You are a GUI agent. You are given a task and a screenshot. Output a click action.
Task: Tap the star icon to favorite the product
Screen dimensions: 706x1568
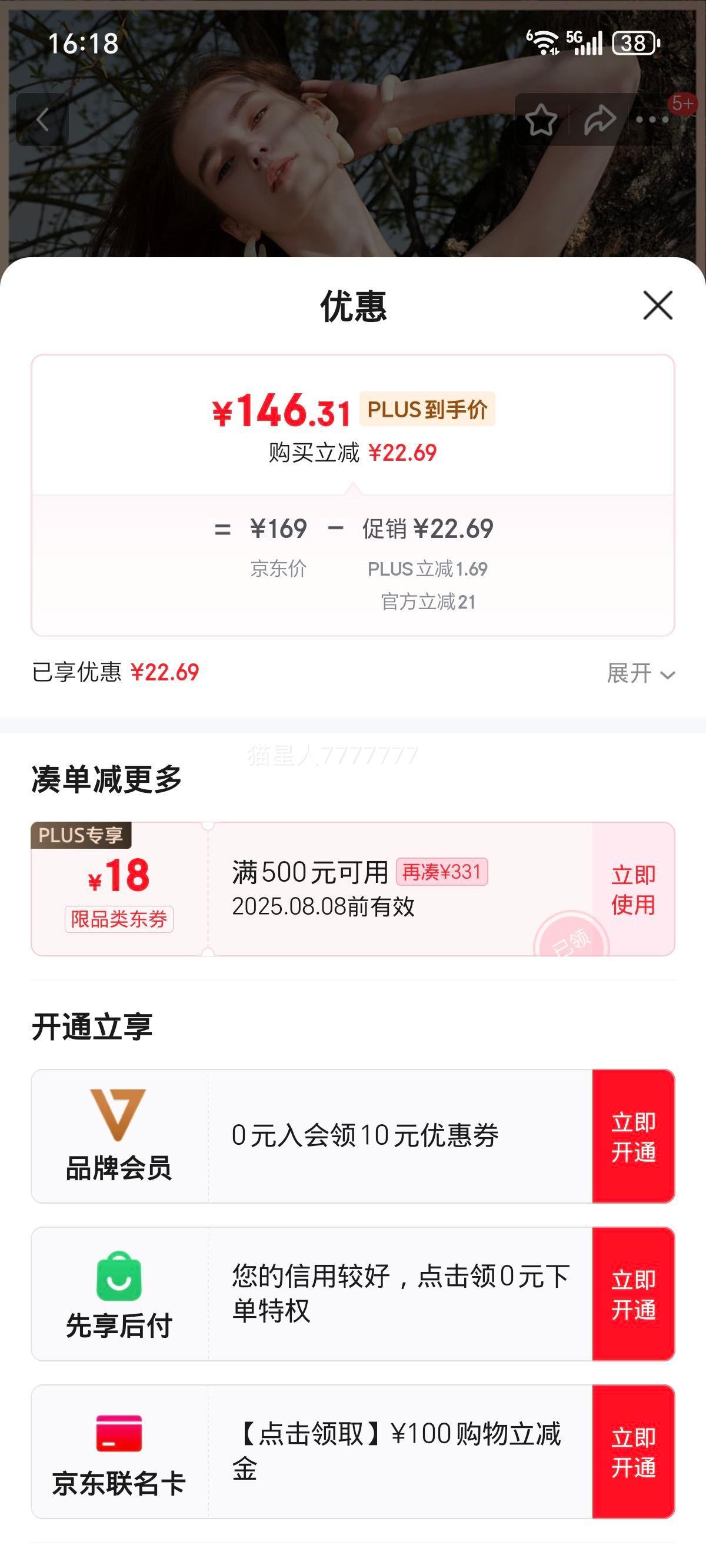tap(542, 120)
